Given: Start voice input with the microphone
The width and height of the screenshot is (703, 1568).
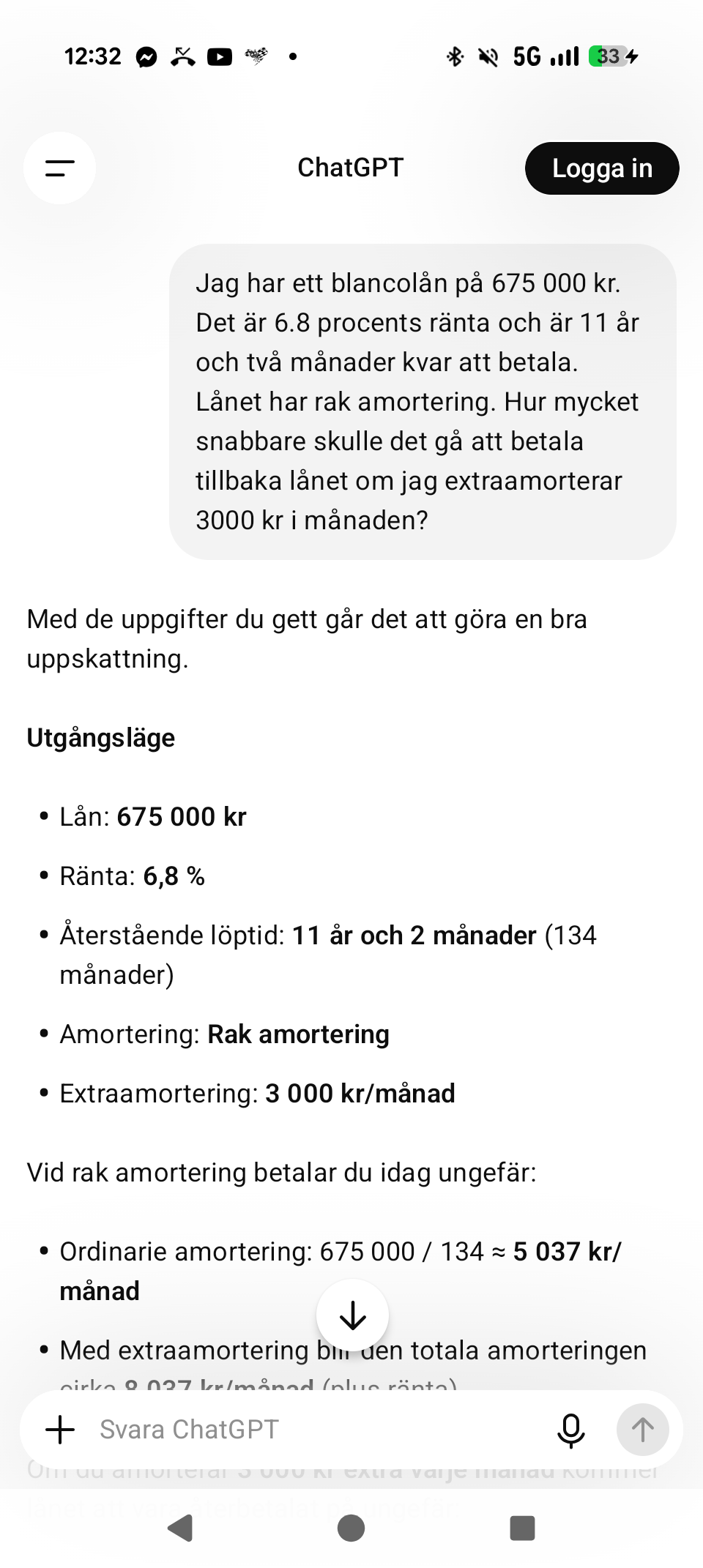Looking at the screenshot, I should (x=571, y=1430).
